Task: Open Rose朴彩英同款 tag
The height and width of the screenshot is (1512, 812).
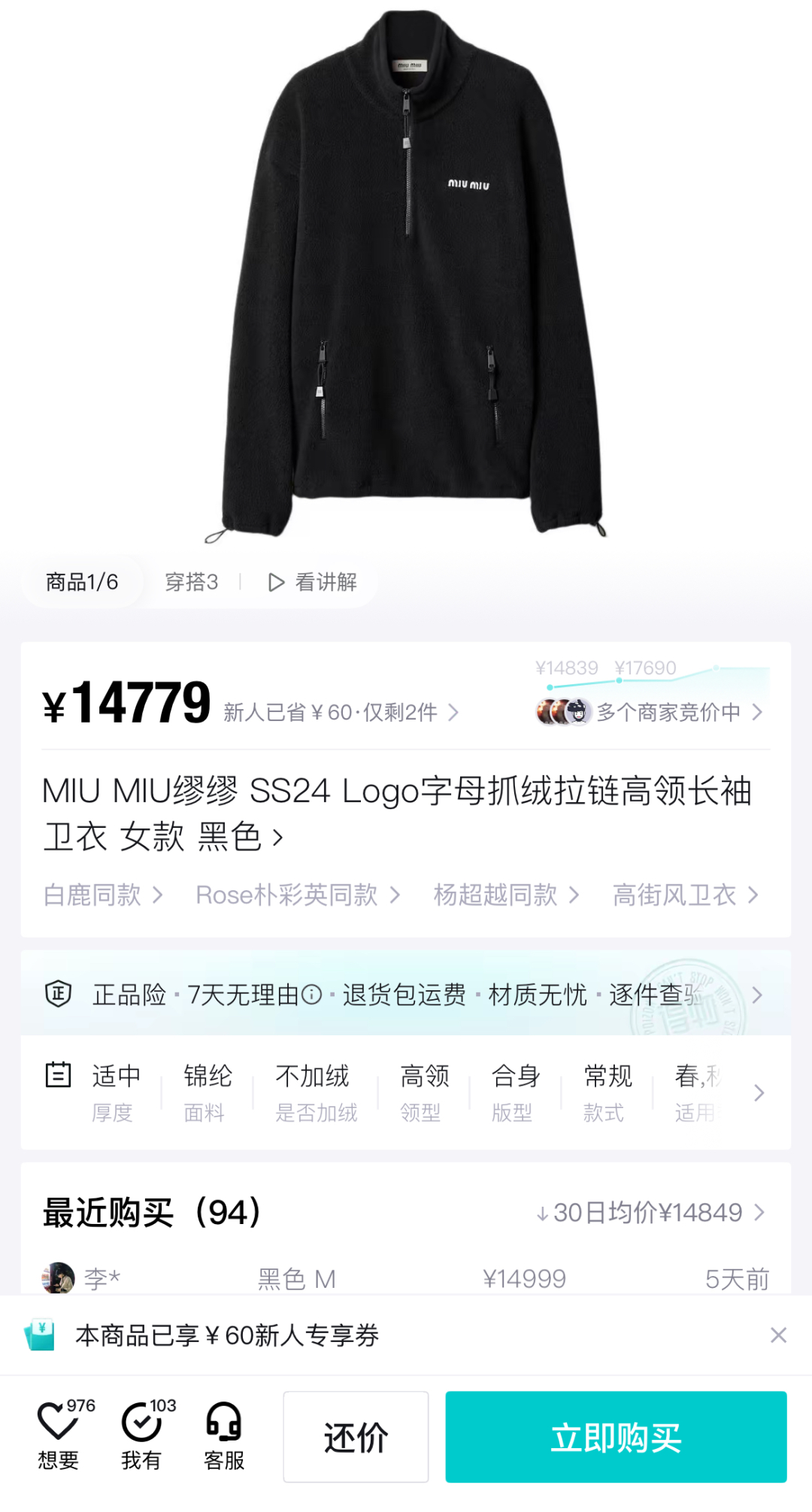Action: pyautogui.click(x=297, y=895)
